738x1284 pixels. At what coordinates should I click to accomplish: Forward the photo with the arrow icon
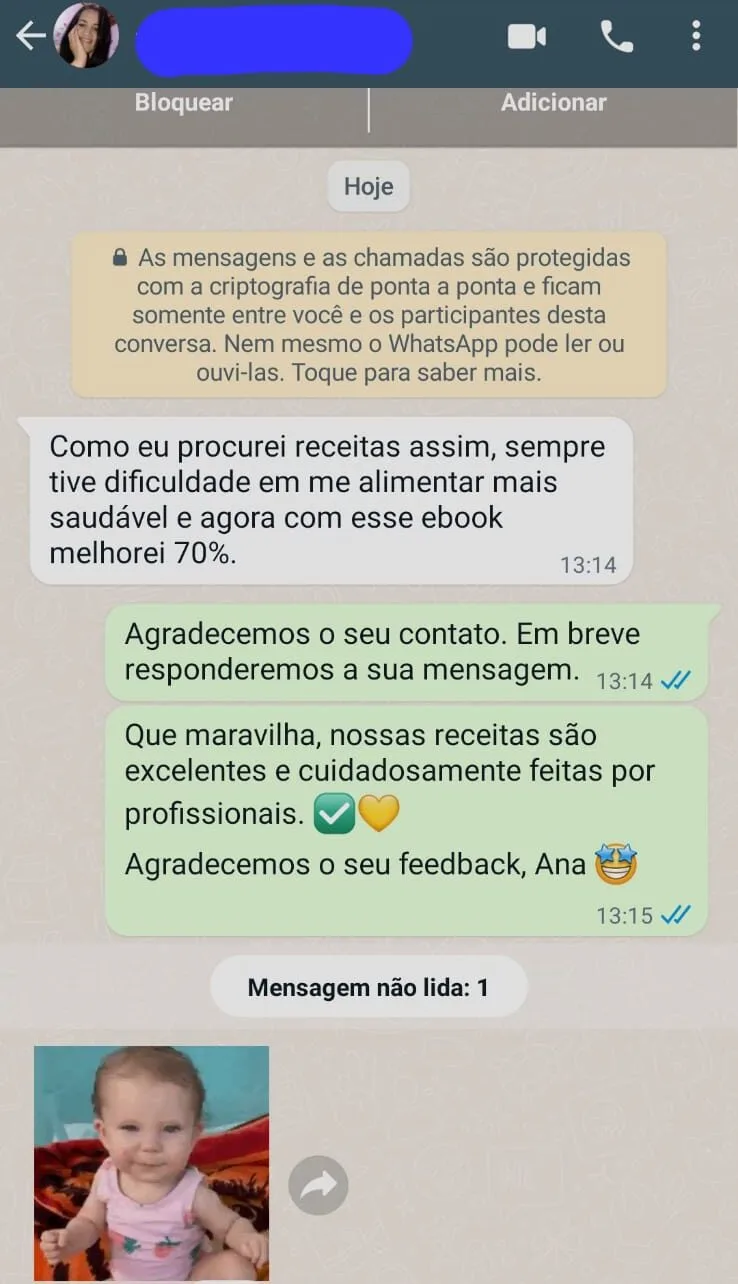318,1186
